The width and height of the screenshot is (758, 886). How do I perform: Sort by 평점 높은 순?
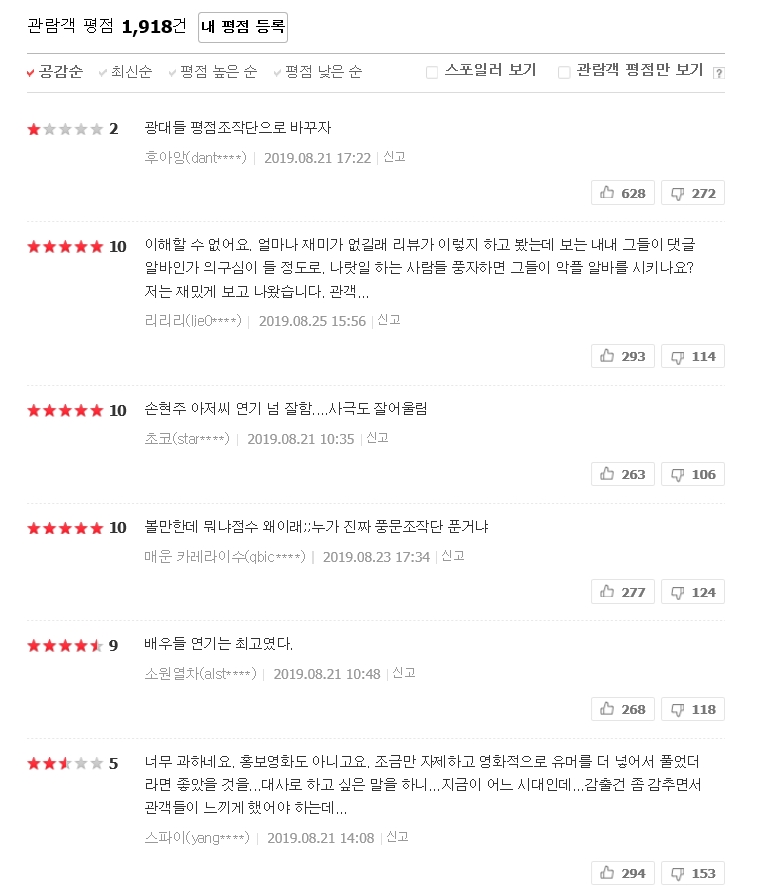click(218, 72)
